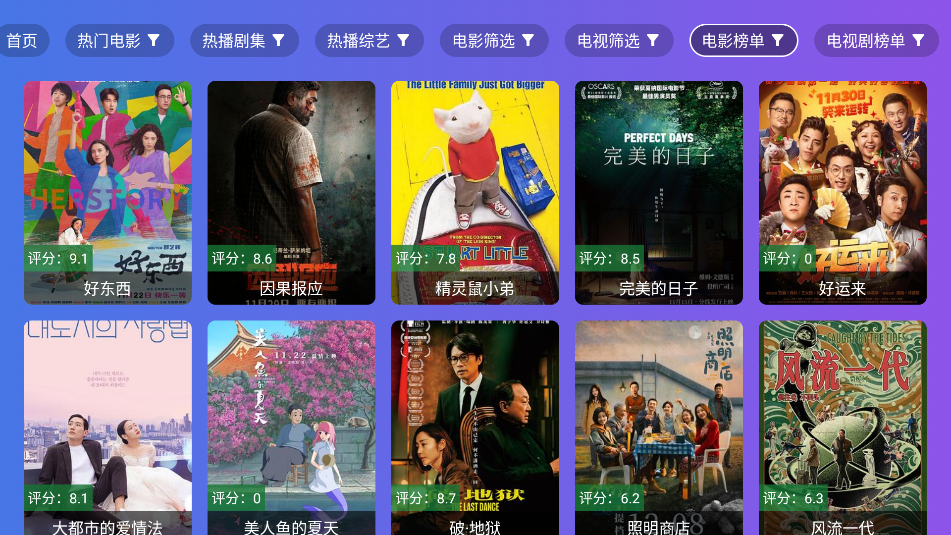The height and width of the screenshot is (535, 951).
Task: Open 风流一代 movie details
Action: pos(843,428)
